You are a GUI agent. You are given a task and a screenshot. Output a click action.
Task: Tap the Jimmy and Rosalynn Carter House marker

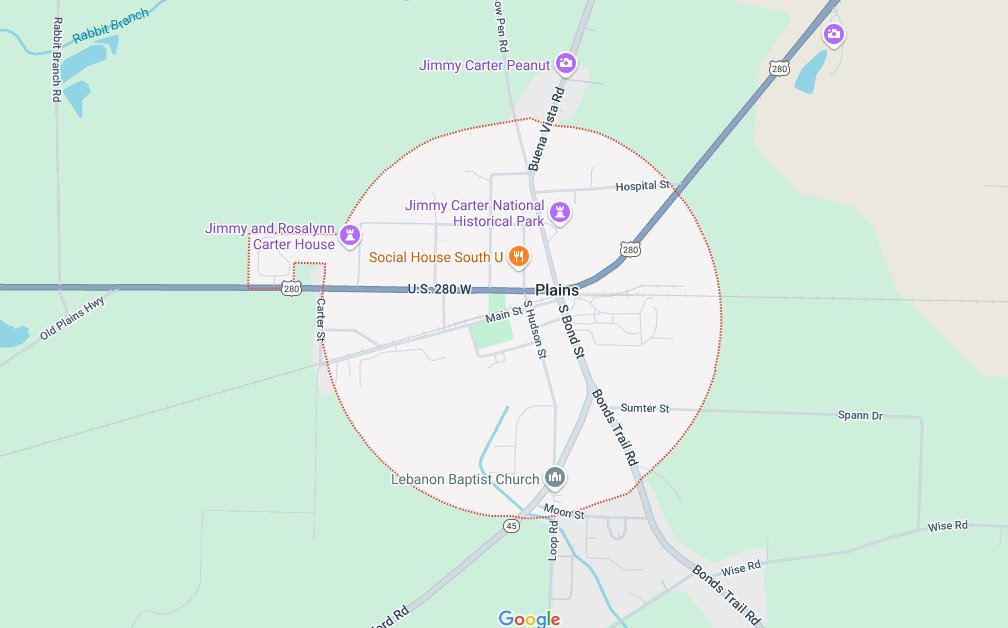350,236
